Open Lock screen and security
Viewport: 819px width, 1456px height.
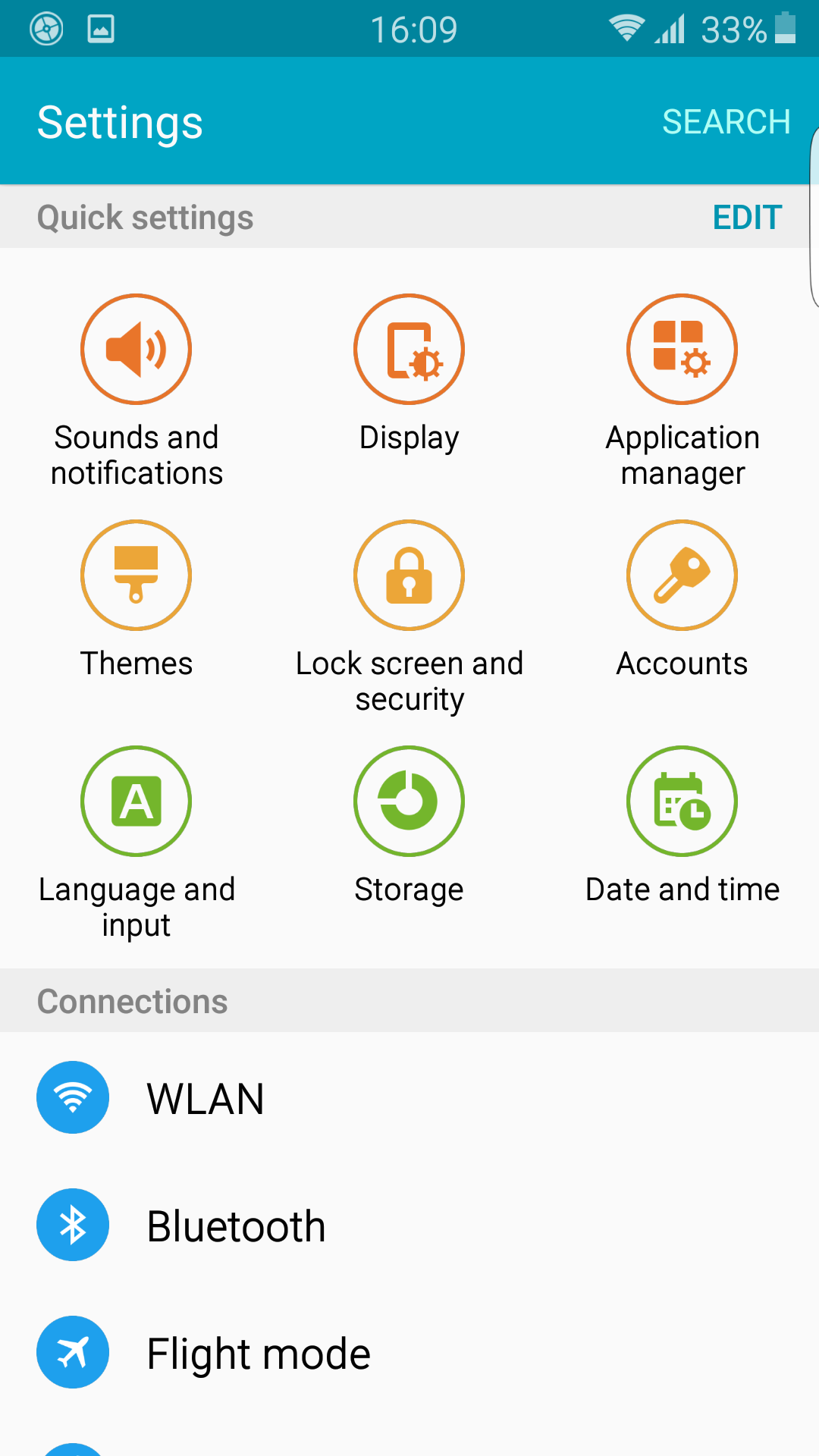[409, 617]
